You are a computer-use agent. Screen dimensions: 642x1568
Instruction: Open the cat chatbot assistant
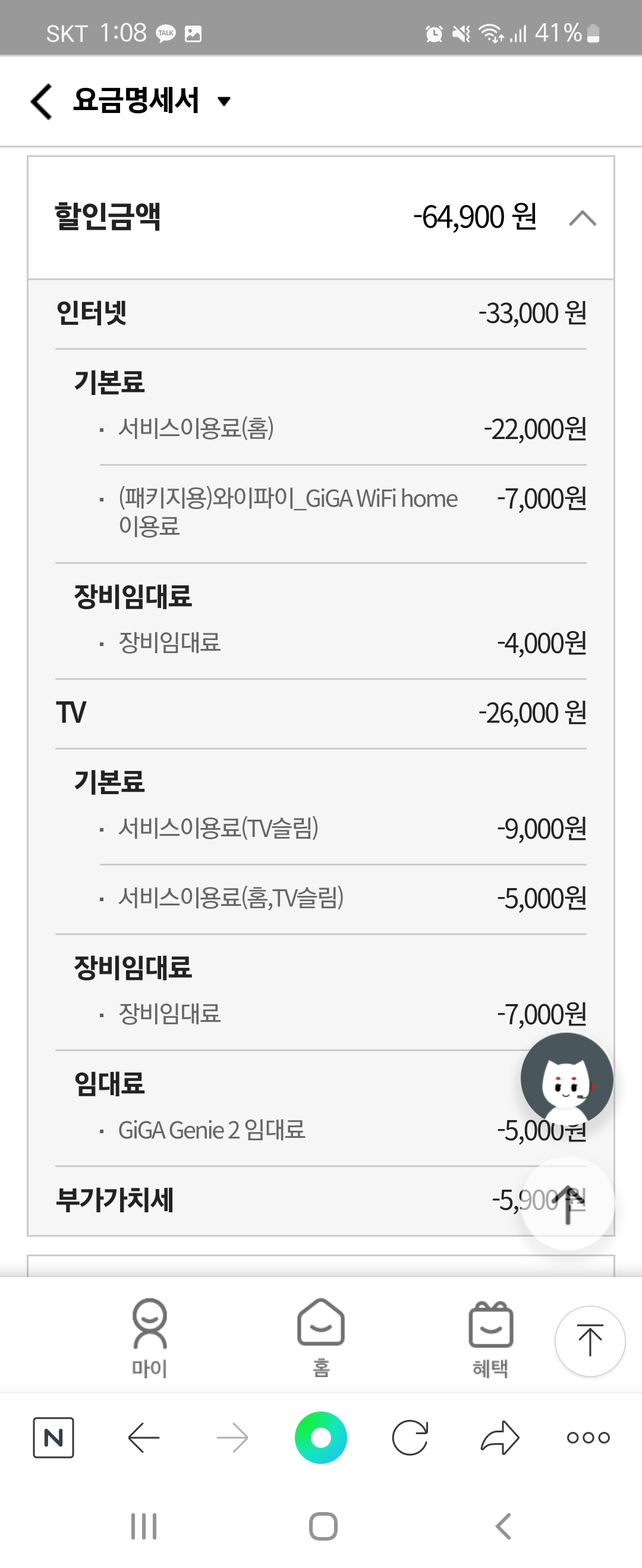567,1078
